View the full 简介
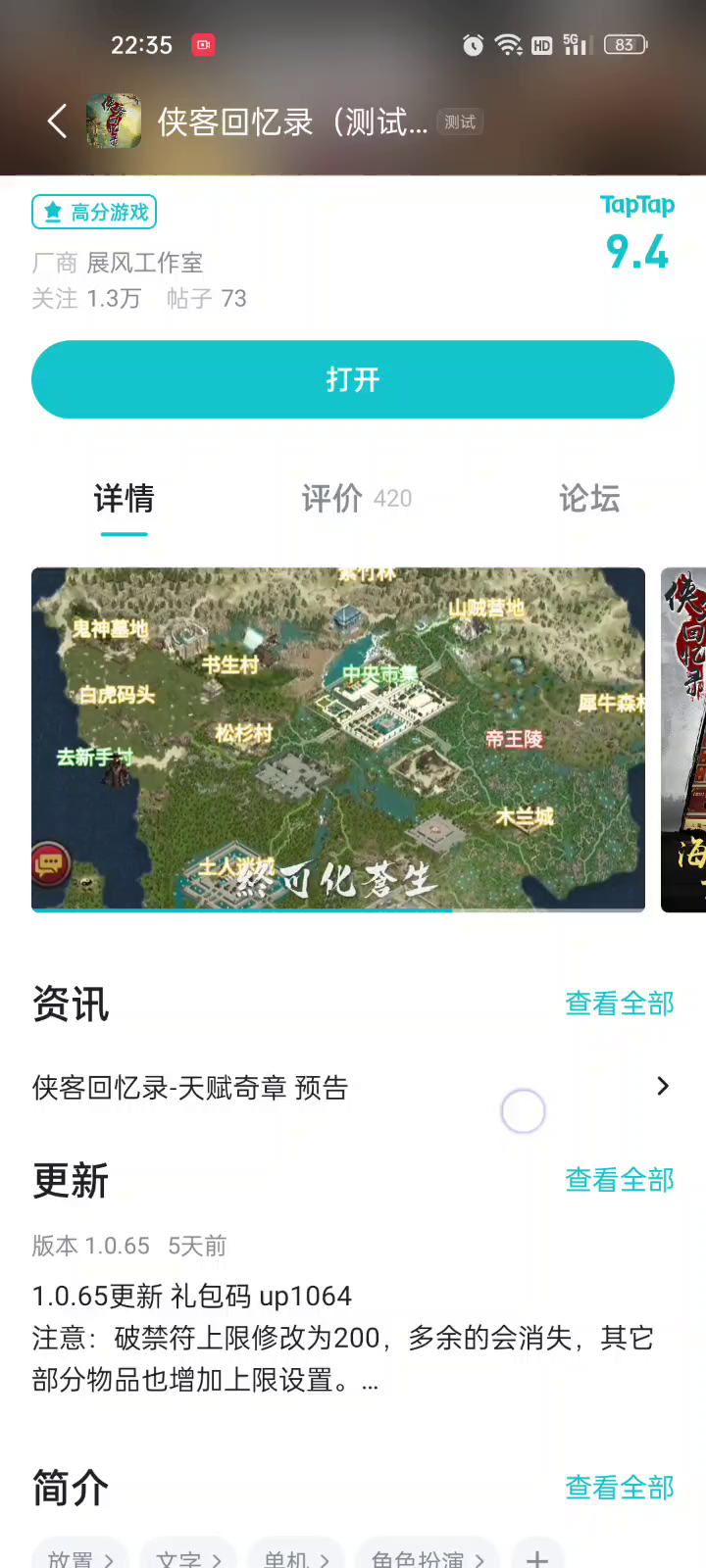 619,1488
